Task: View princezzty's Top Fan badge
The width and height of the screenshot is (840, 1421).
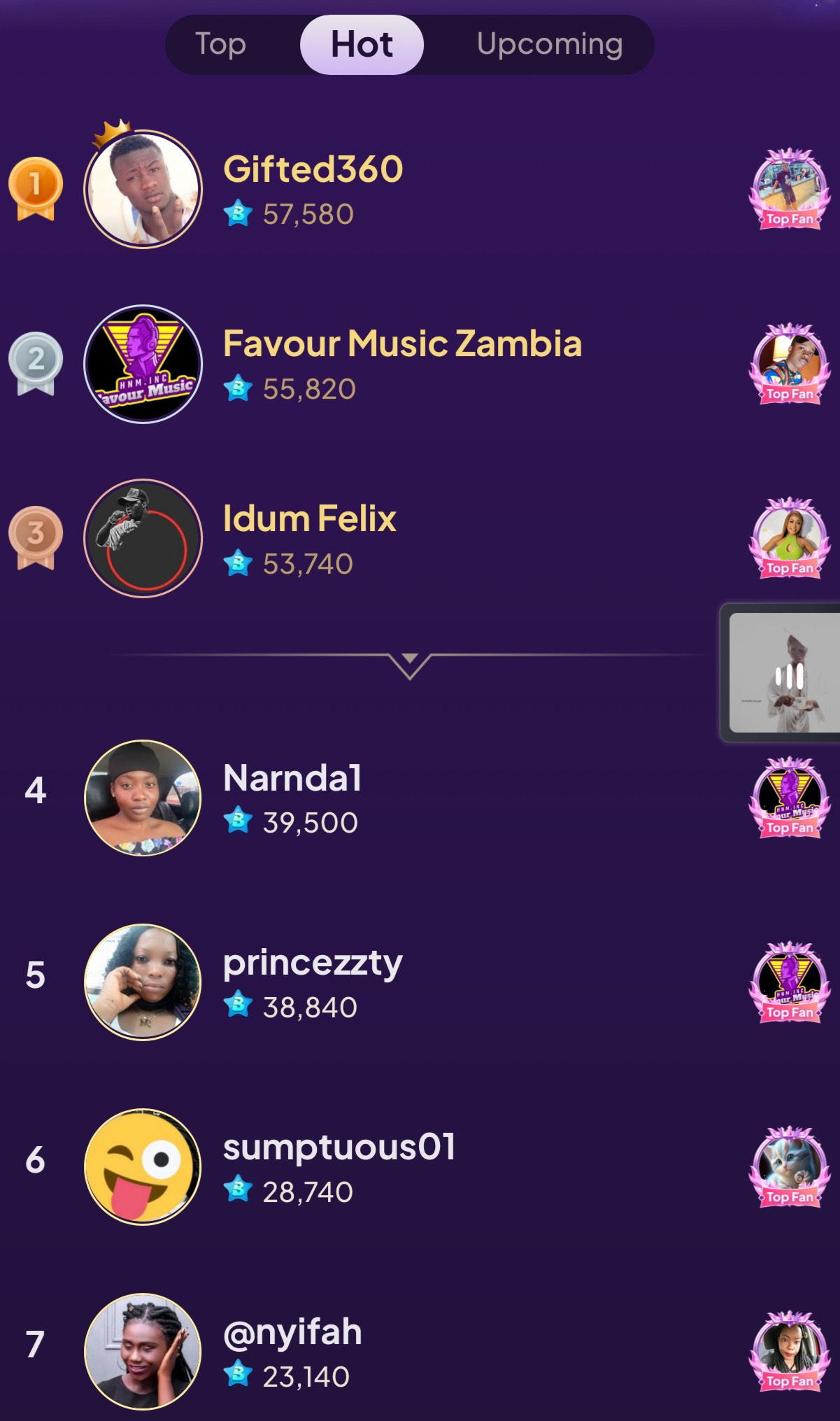Action: tap(790, 982)
